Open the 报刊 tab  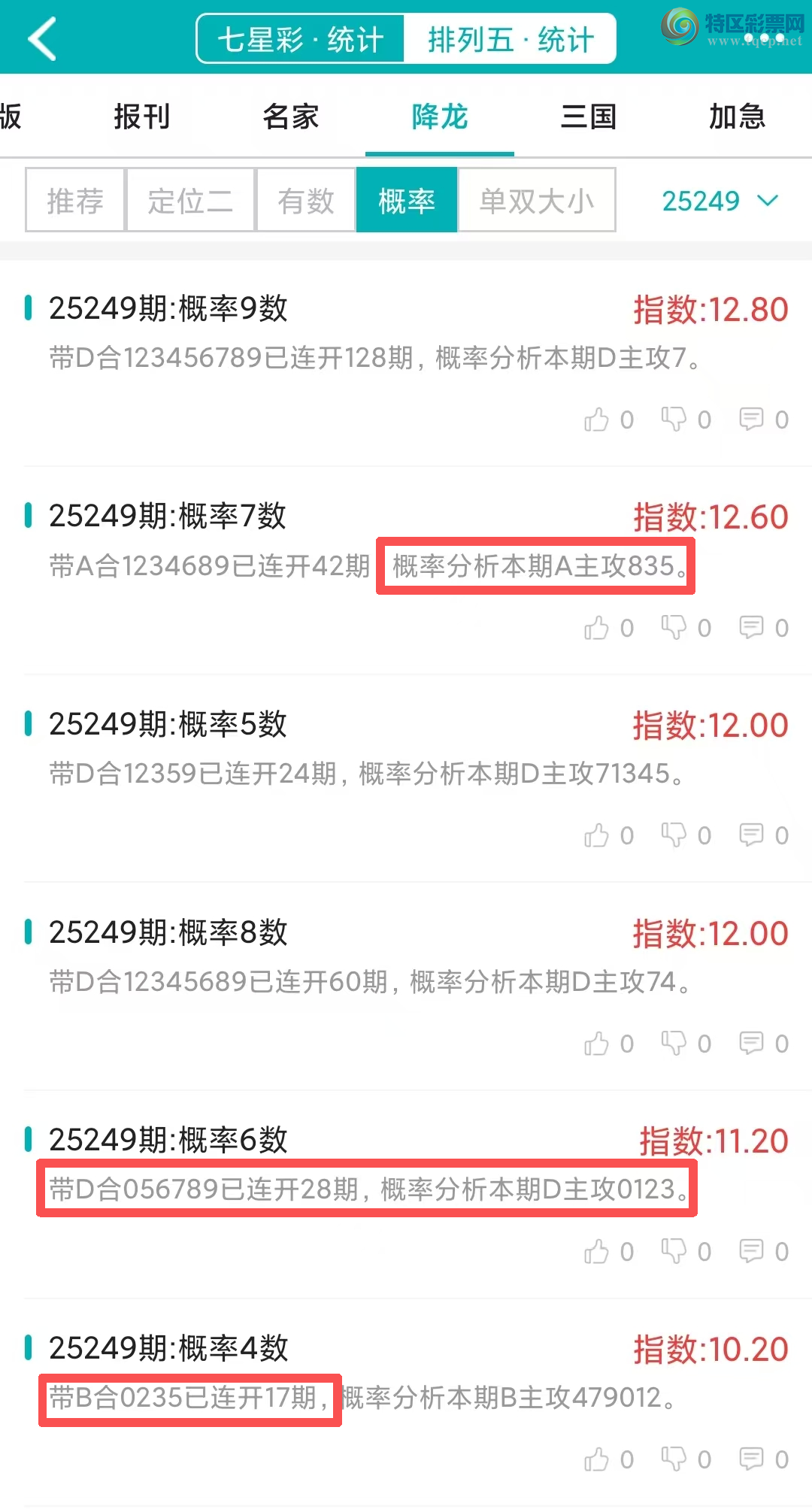pyautogui.click(x=142, y=117)
